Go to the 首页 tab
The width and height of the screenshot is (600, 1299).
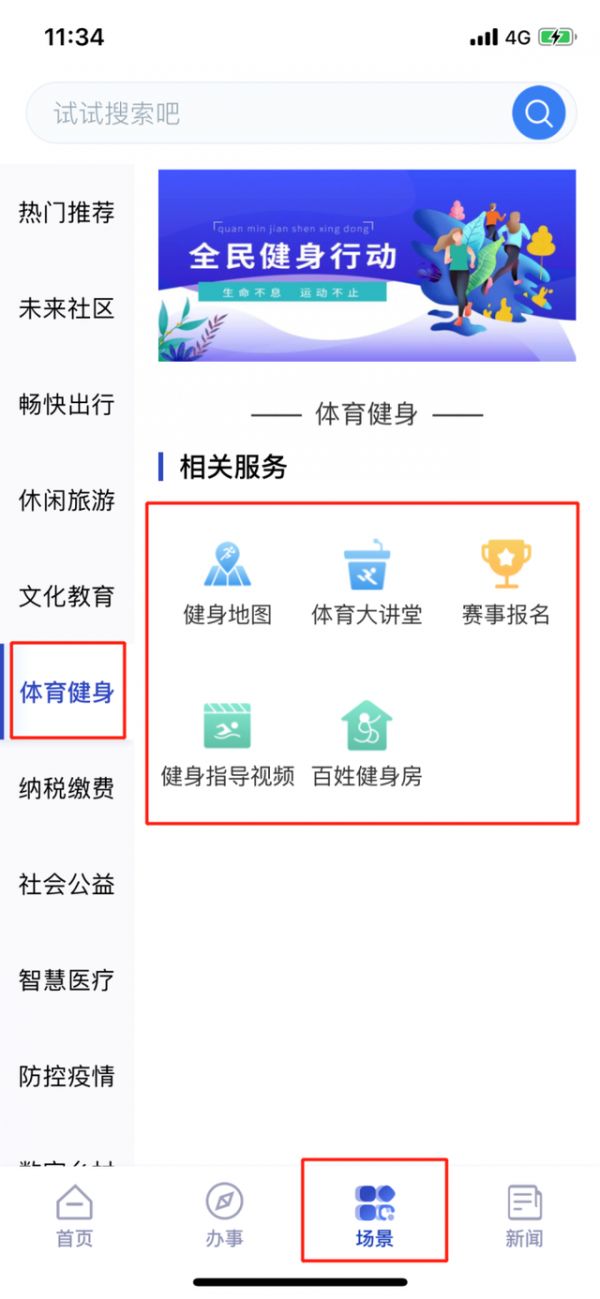[75, 1216]
